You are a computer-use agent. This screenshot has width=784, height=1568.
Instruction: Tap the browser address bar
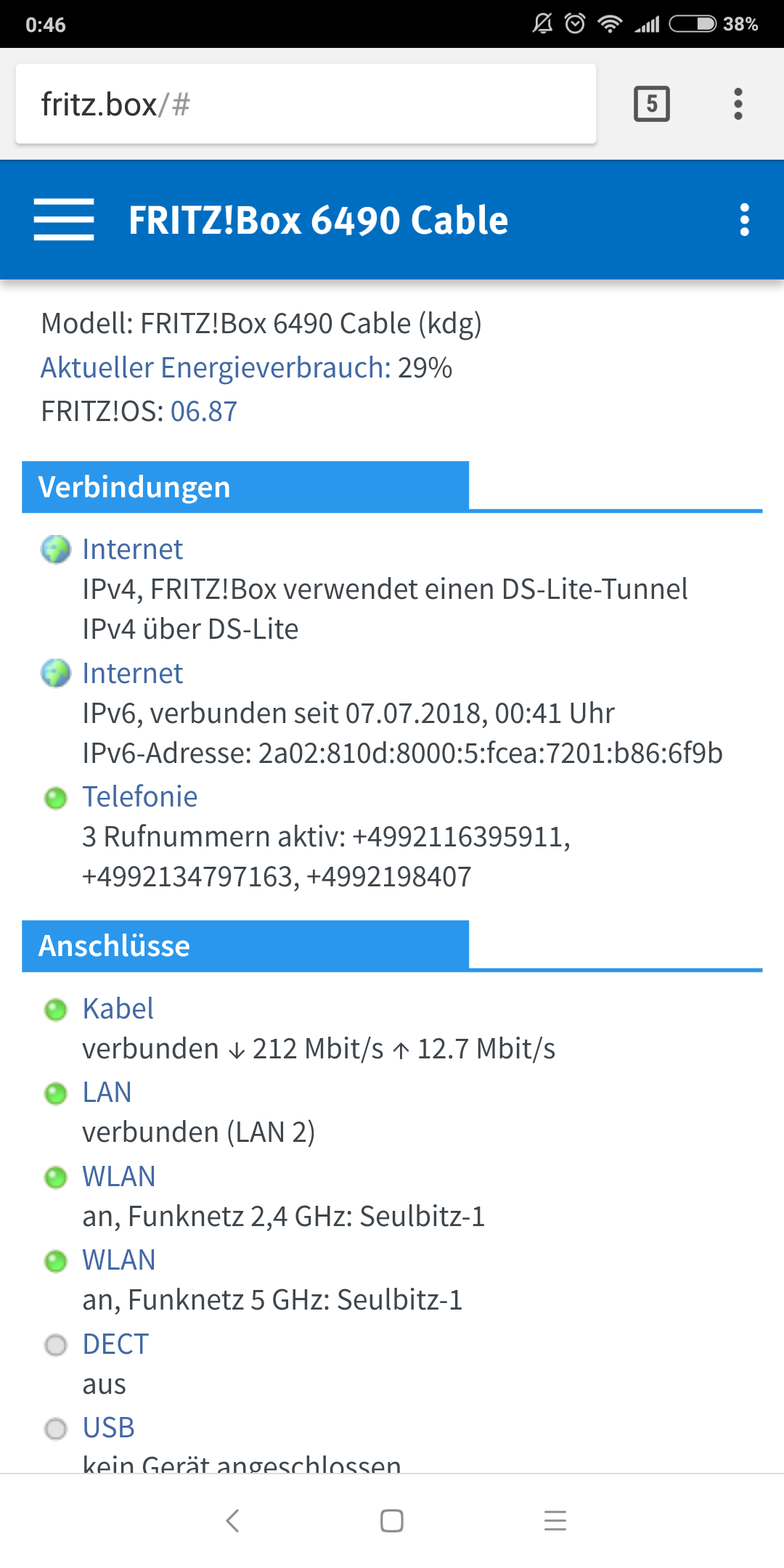pos(305,104)
